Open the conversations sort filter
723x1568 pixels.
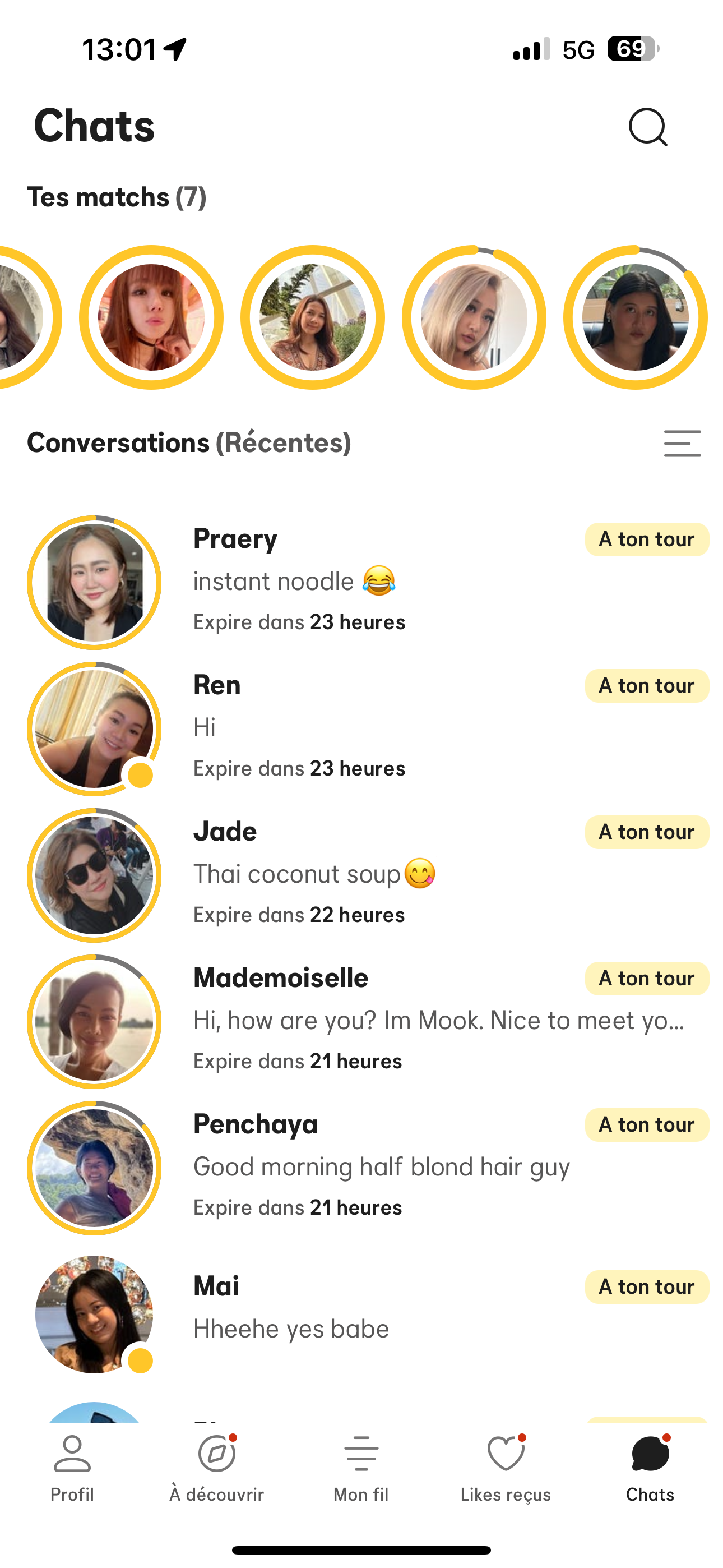(x=682, y=443)
